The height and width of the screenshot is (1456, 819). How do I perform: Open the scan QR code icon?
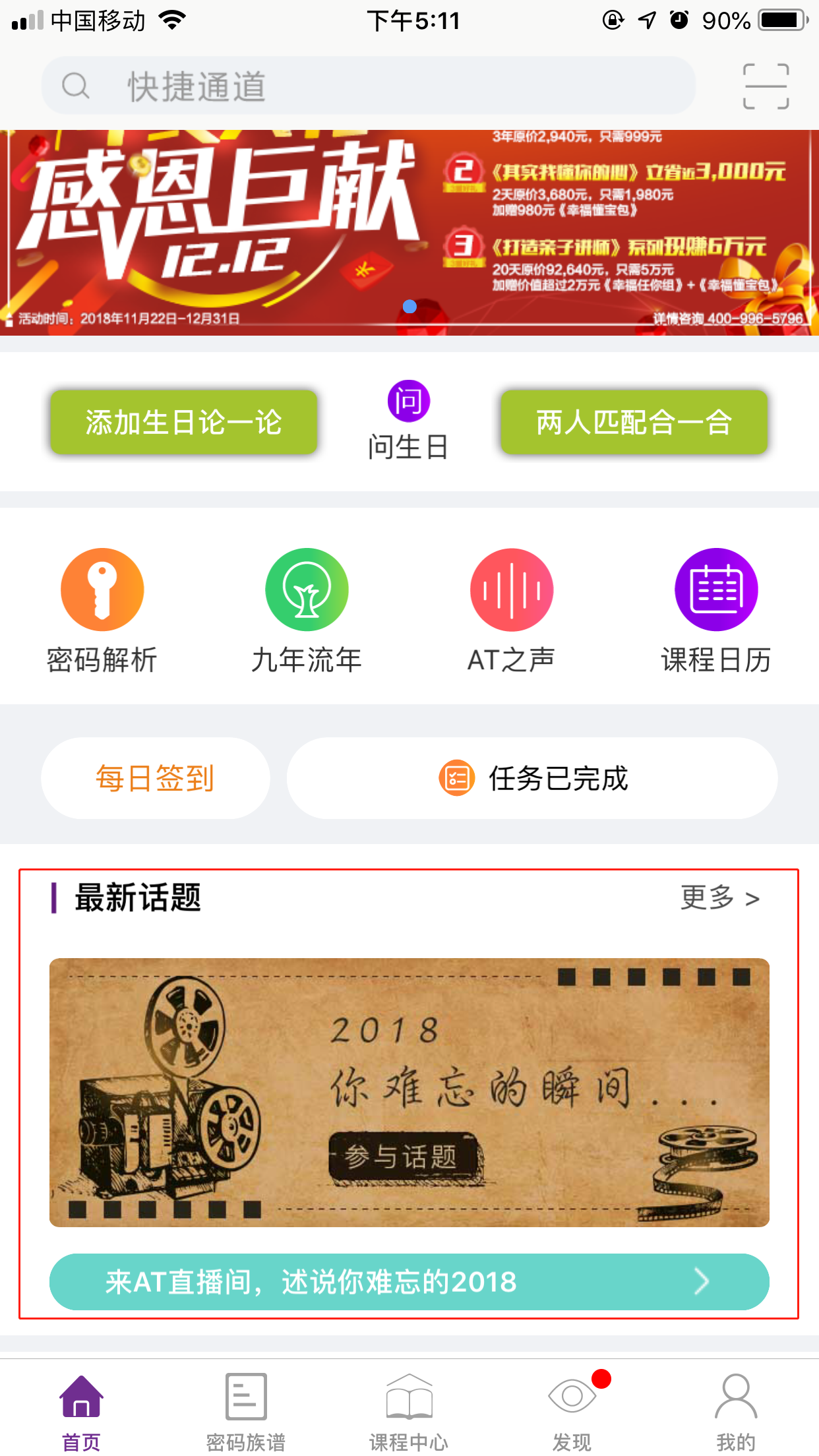[766, 86]
